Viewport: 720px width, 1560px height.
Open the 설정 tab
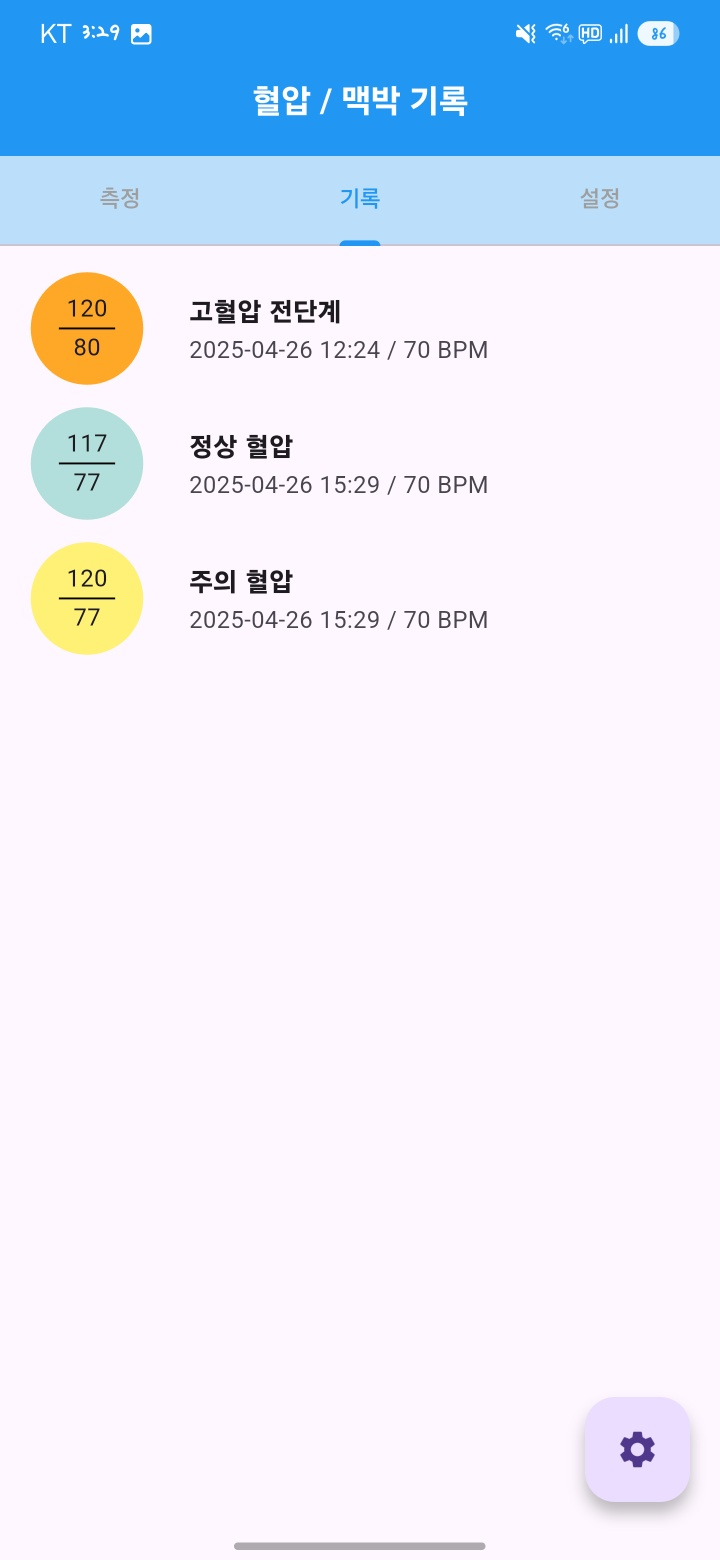click(600, 198)
